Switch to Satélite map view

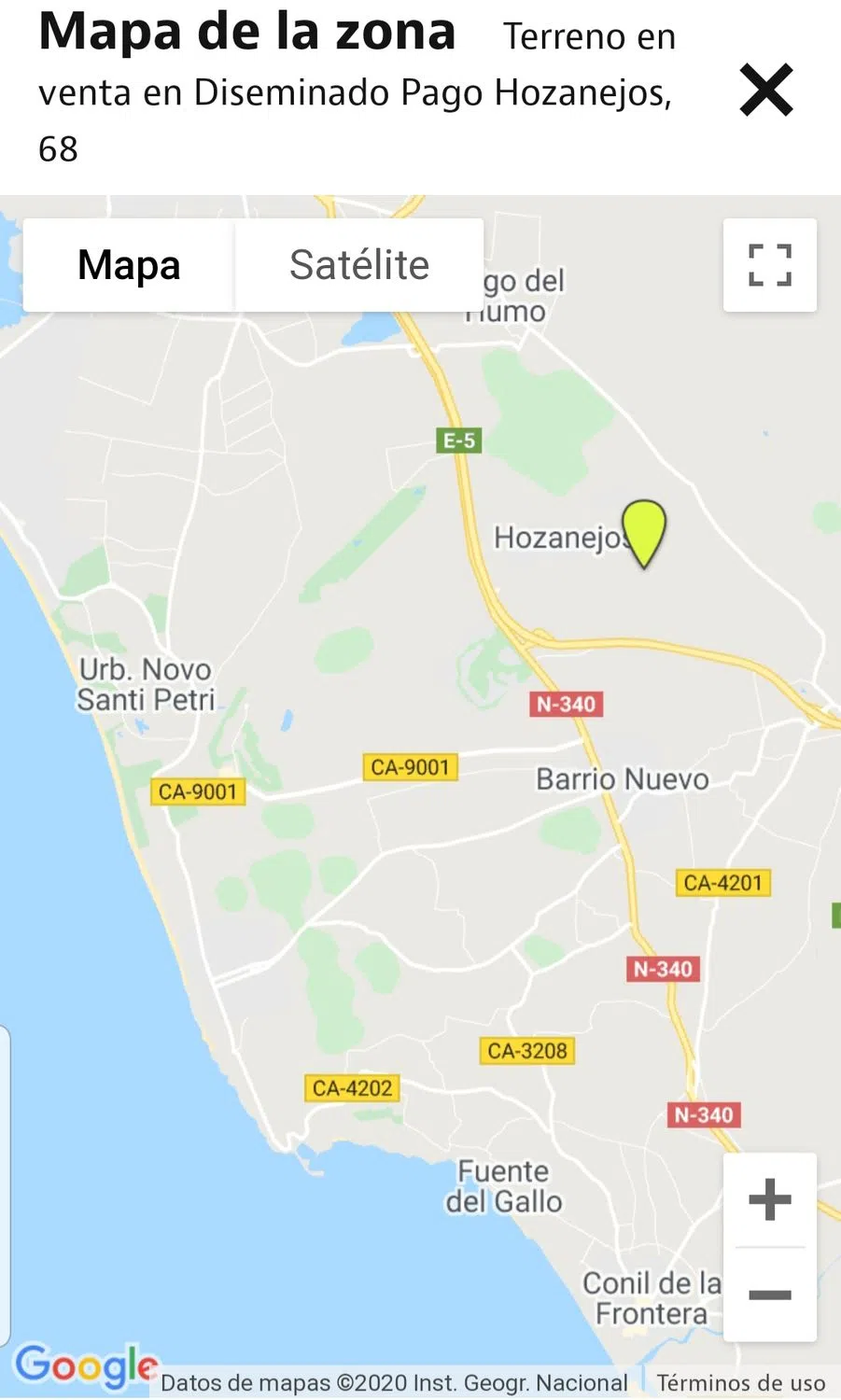[359, 265]
